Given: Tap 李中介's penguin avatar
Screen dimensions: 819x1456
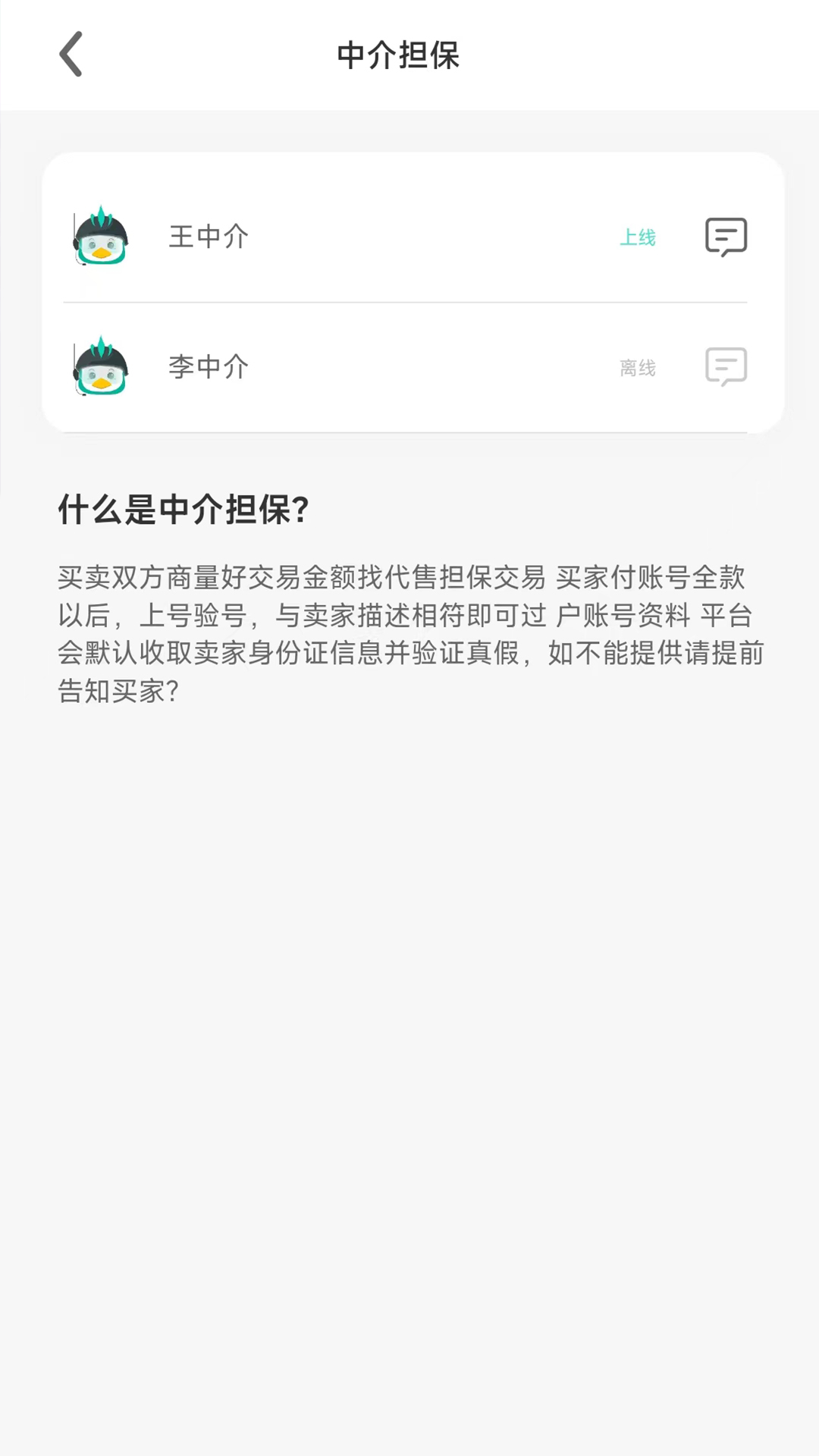Looking at the screenshot, I should 101,366.
